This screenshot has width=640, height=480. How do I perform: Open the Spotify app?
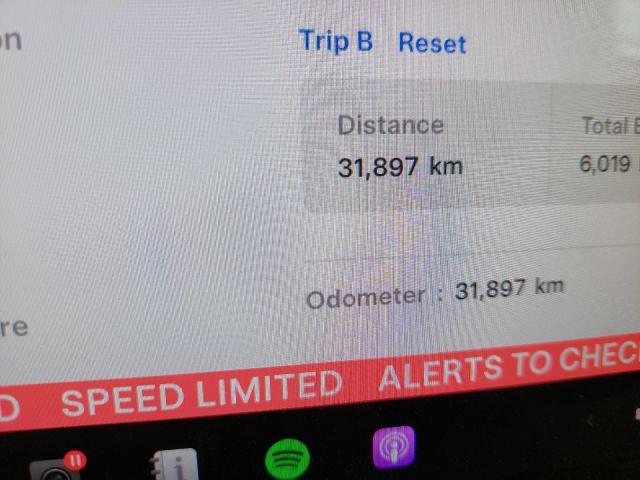tap(287, 460)
